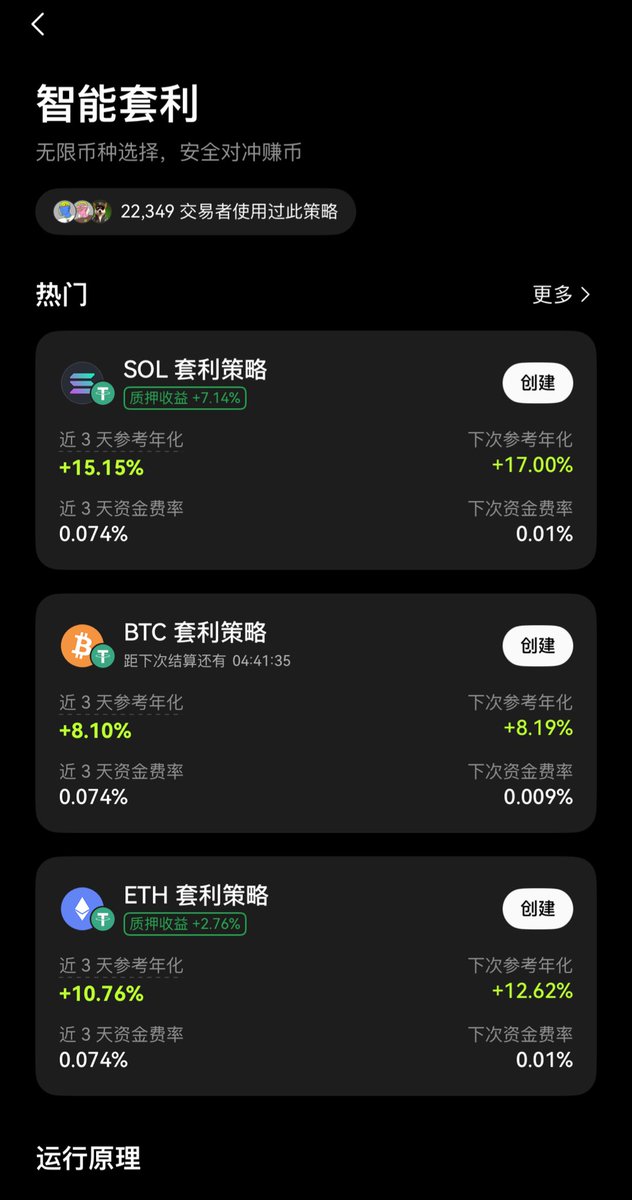Tap underlined 近 3 天参考年化 on ETH card
The height and width of the screenshot is (1200, 632).
click(121, 966)
